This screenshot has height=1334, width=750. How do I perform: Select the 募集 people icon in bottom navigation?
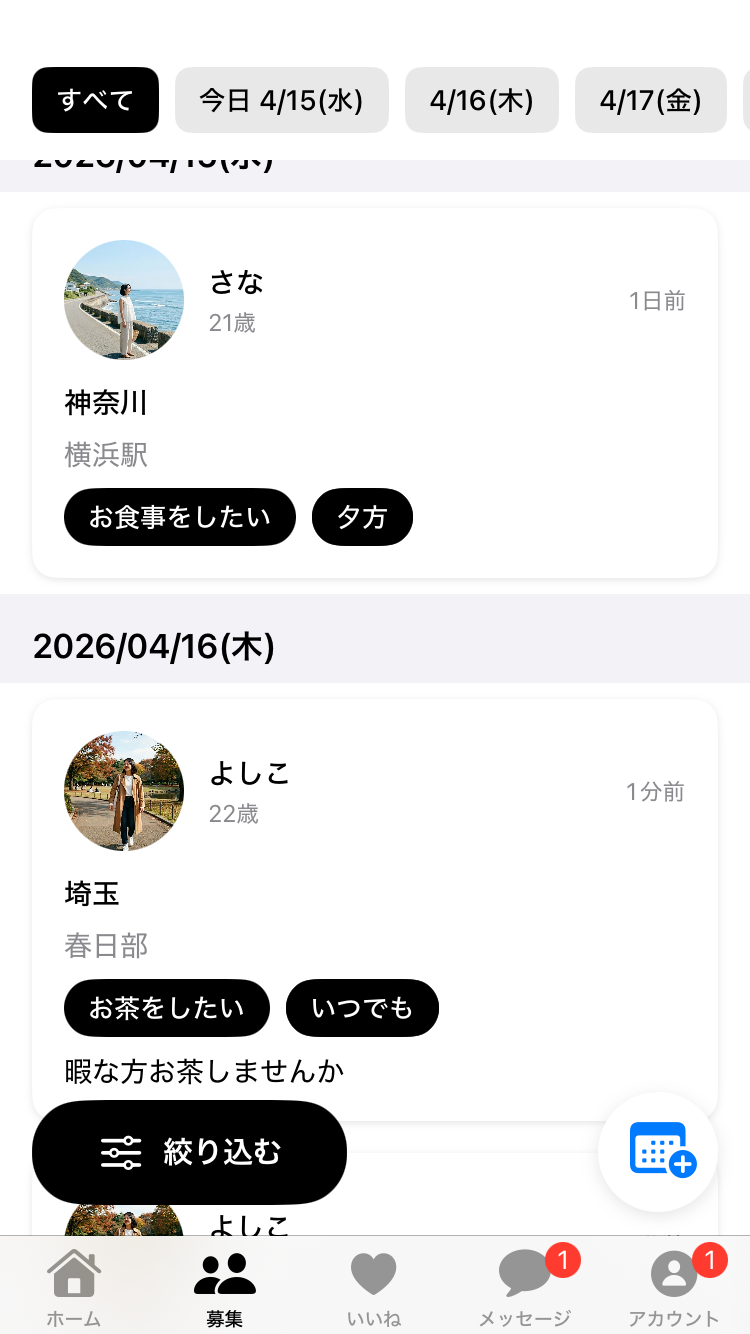224,1274
